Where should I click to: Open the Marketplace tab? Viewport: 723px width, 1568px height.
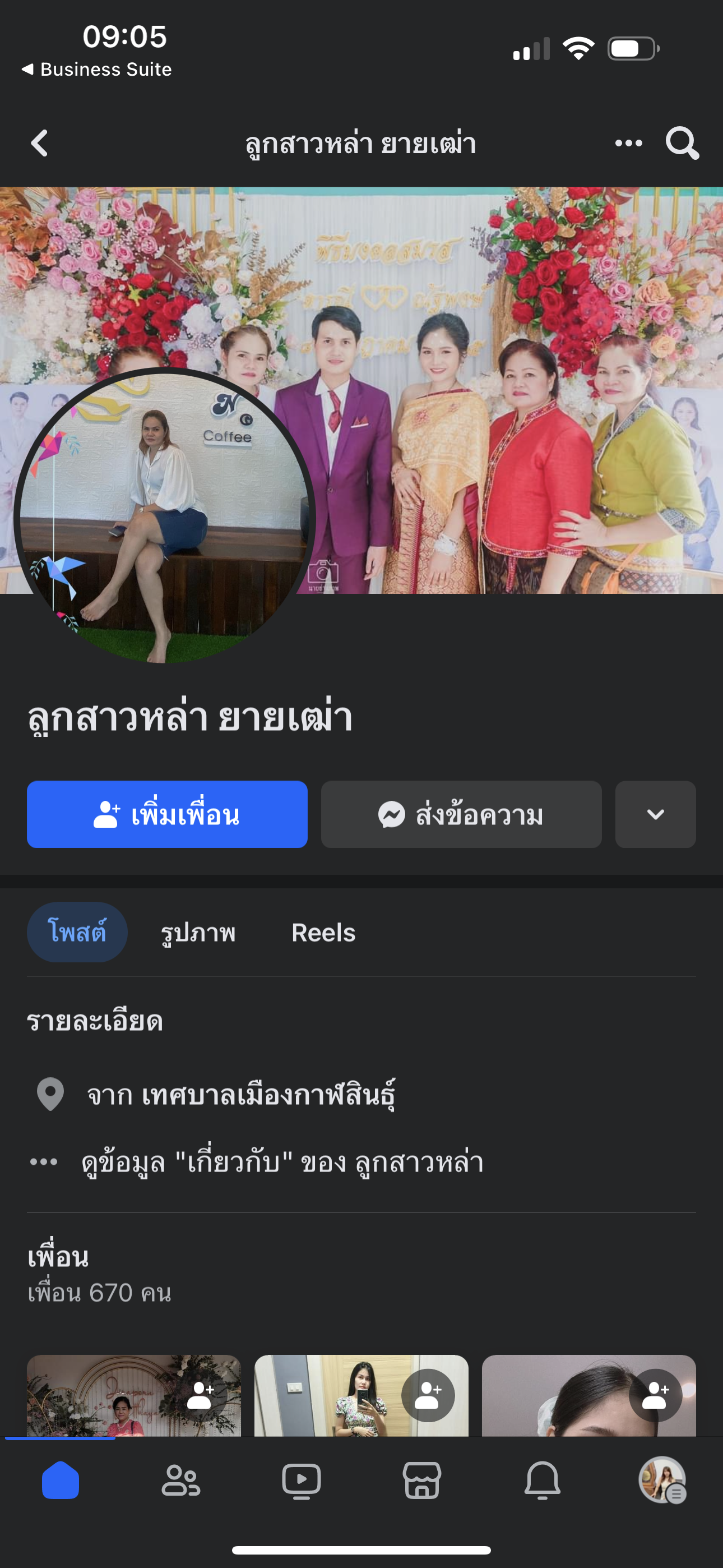coord(421,1481)
